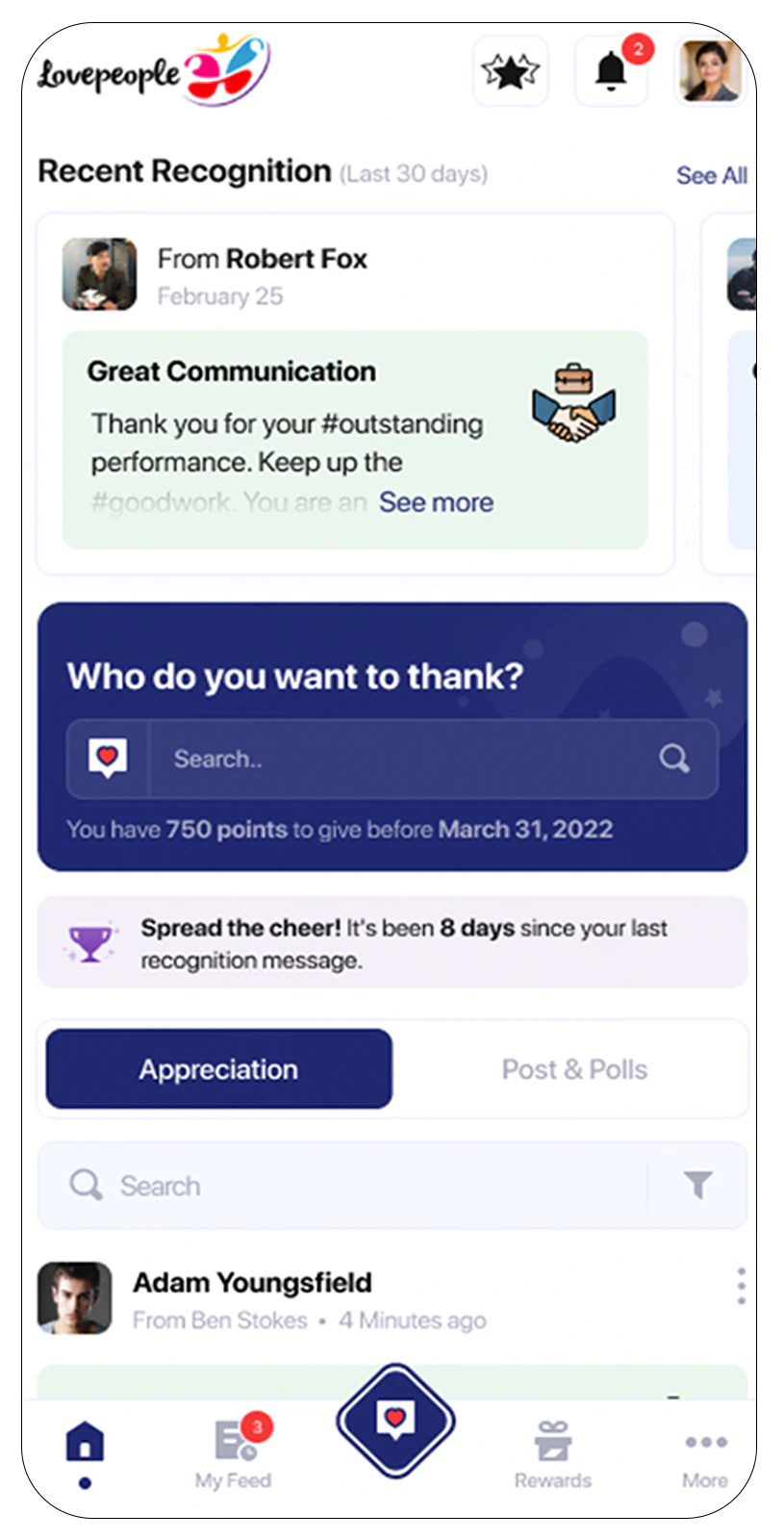Switch to the Post & Polls tab
784x1540 pixels.
click(x=574, y=1068)
